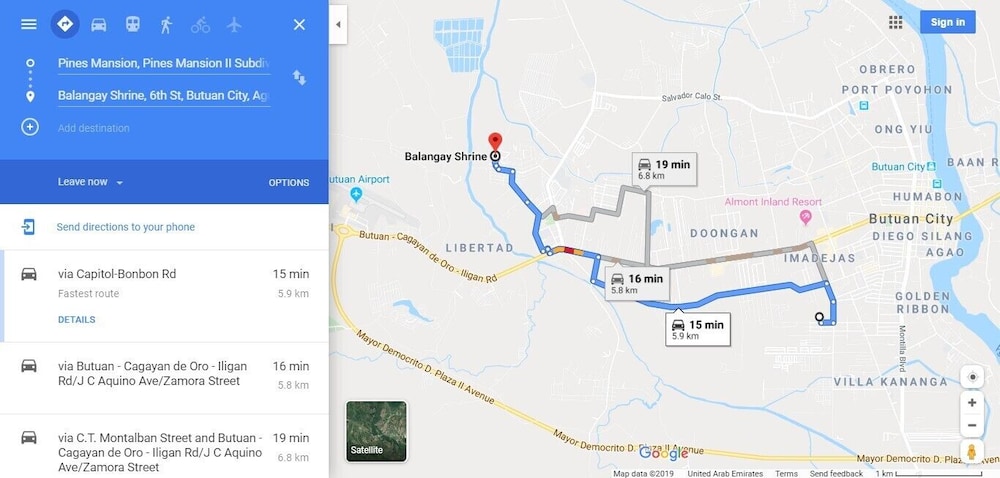Zoom in on the map
1000x478 pixels.
click(x=971, y=403)
